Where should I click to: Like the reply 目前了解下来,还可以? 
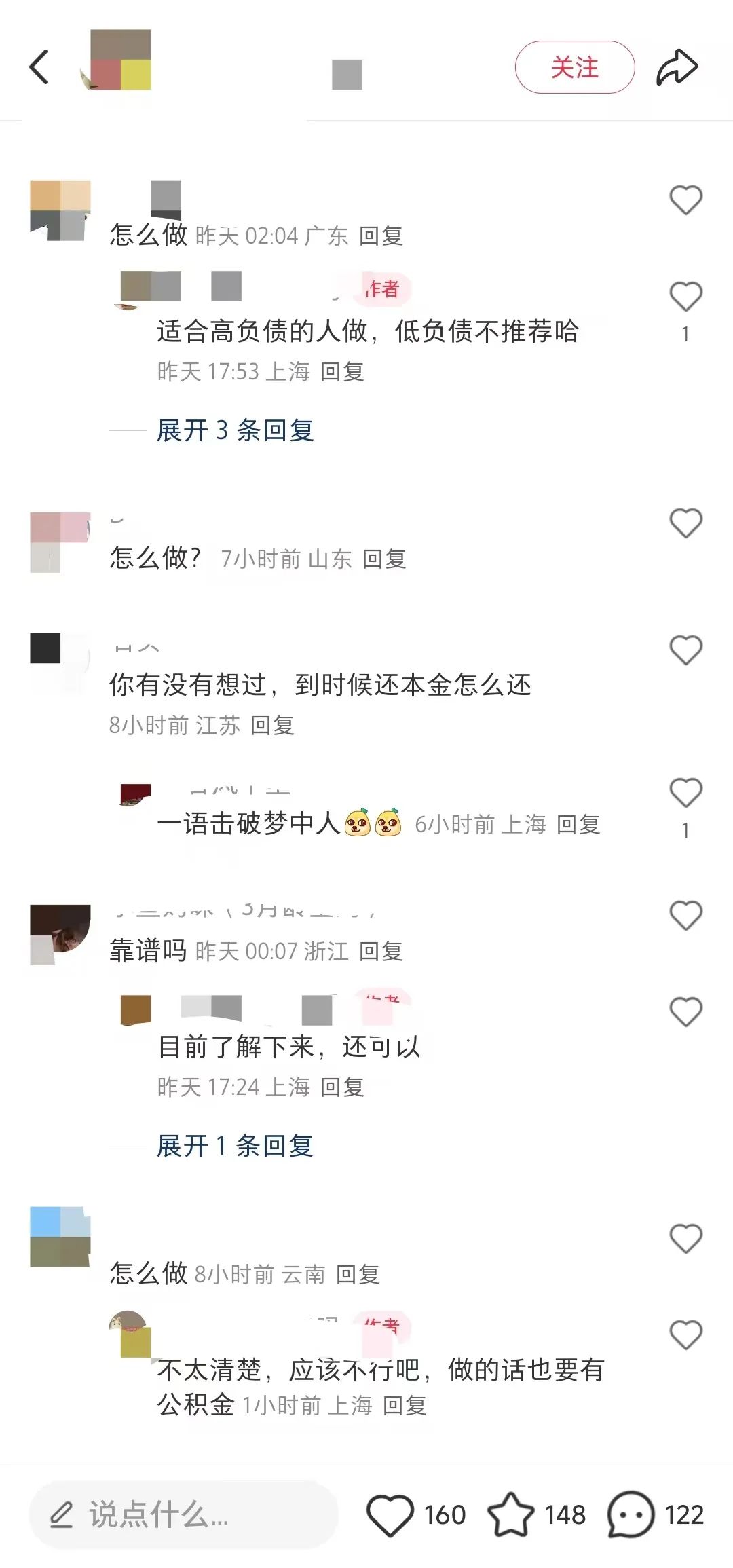(685, 1012)
